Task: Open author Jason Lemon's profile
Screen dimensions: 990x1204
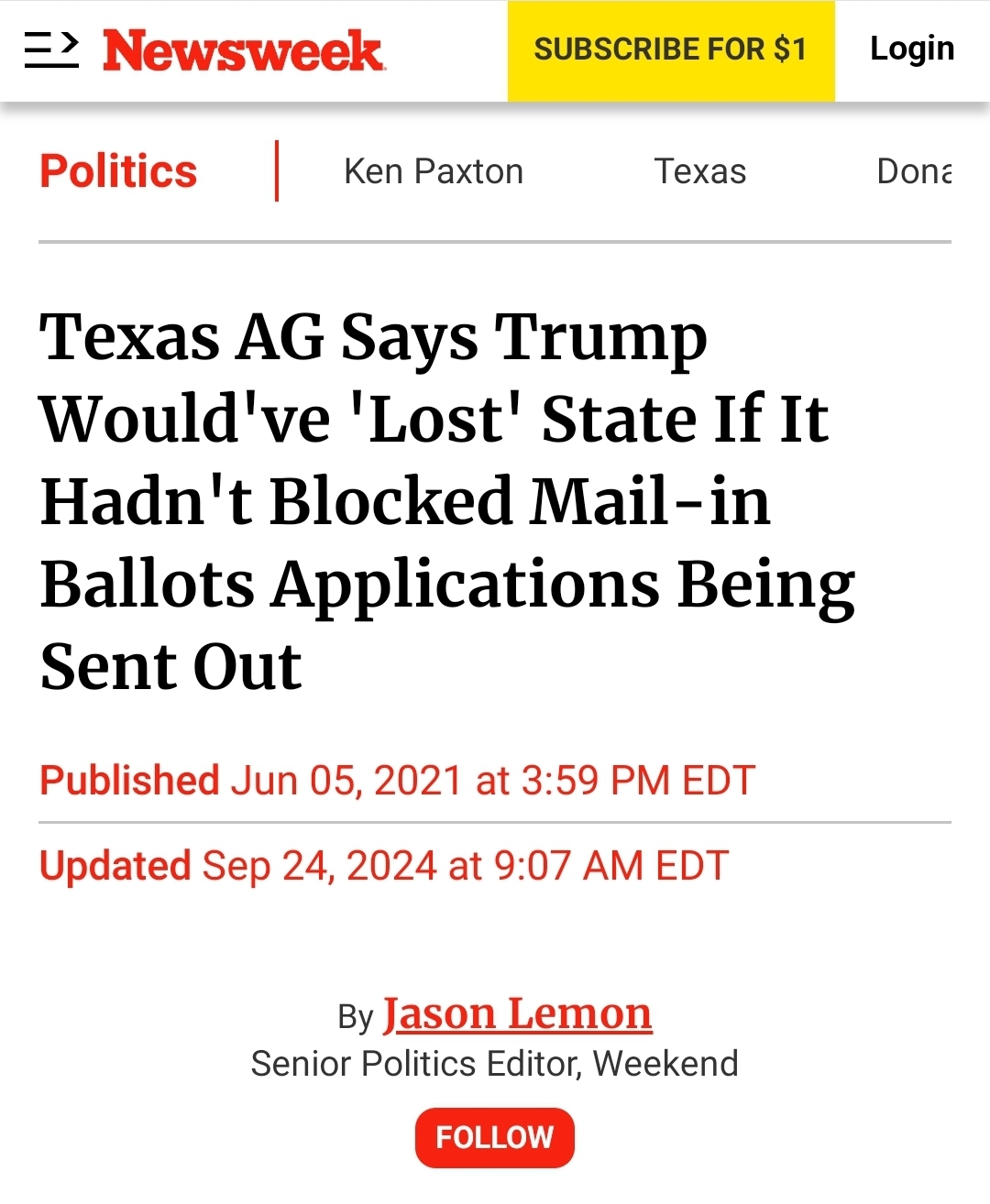Action: pos(517,1013)
